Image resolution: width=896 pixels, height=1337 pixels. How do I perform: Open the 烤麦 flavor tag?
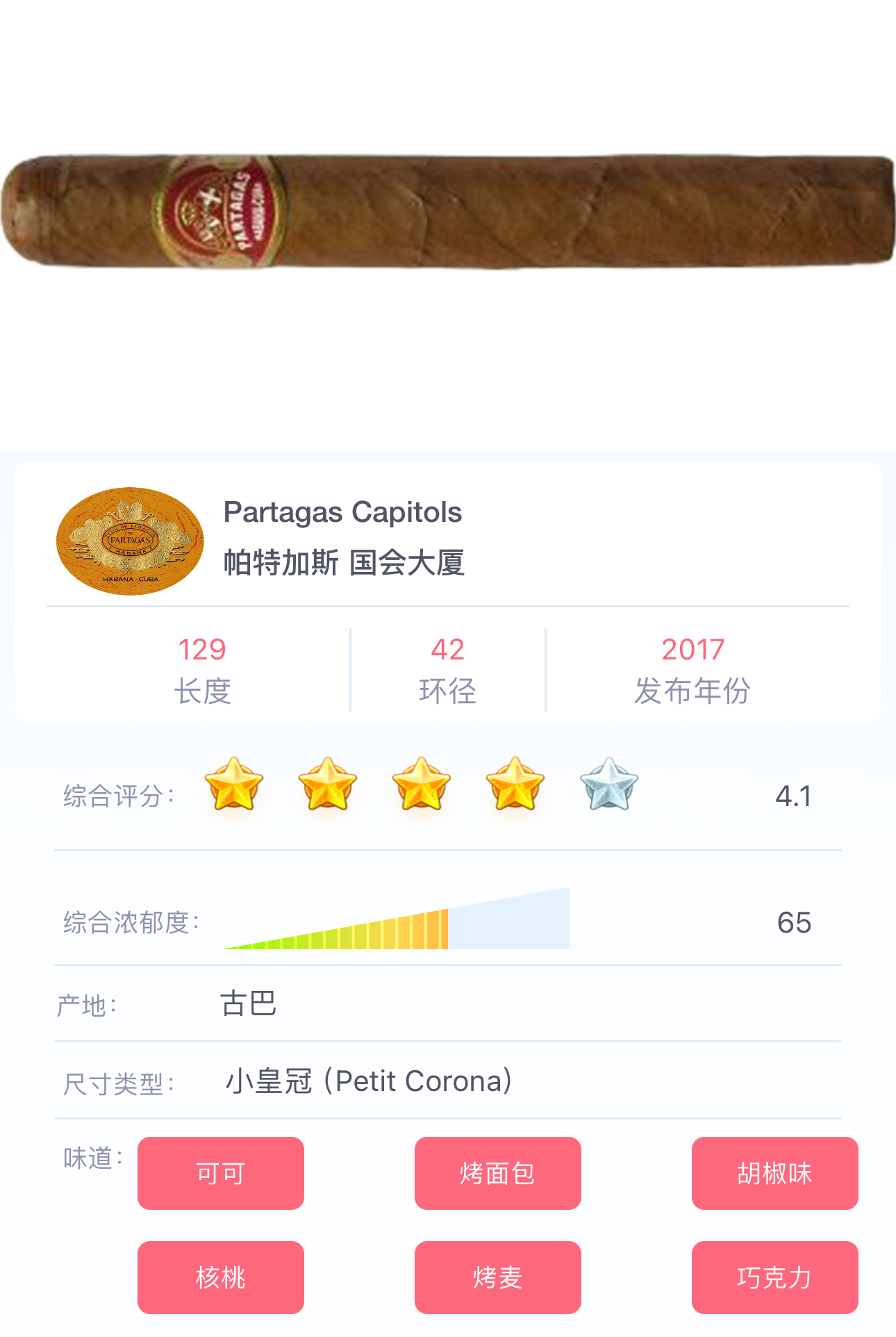[497, 1277]
